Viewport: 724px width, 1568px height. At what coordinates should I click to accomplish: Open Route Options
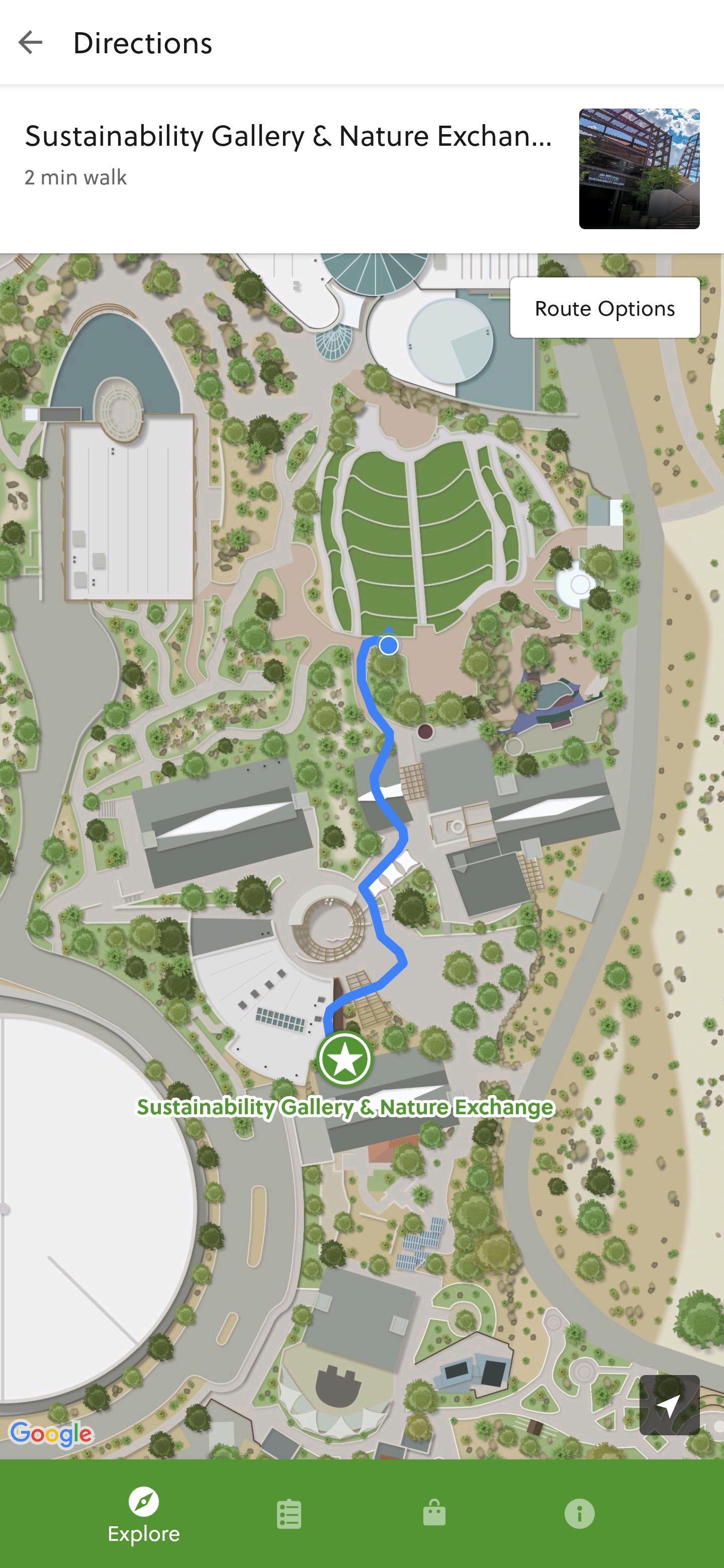coord(605,308)
